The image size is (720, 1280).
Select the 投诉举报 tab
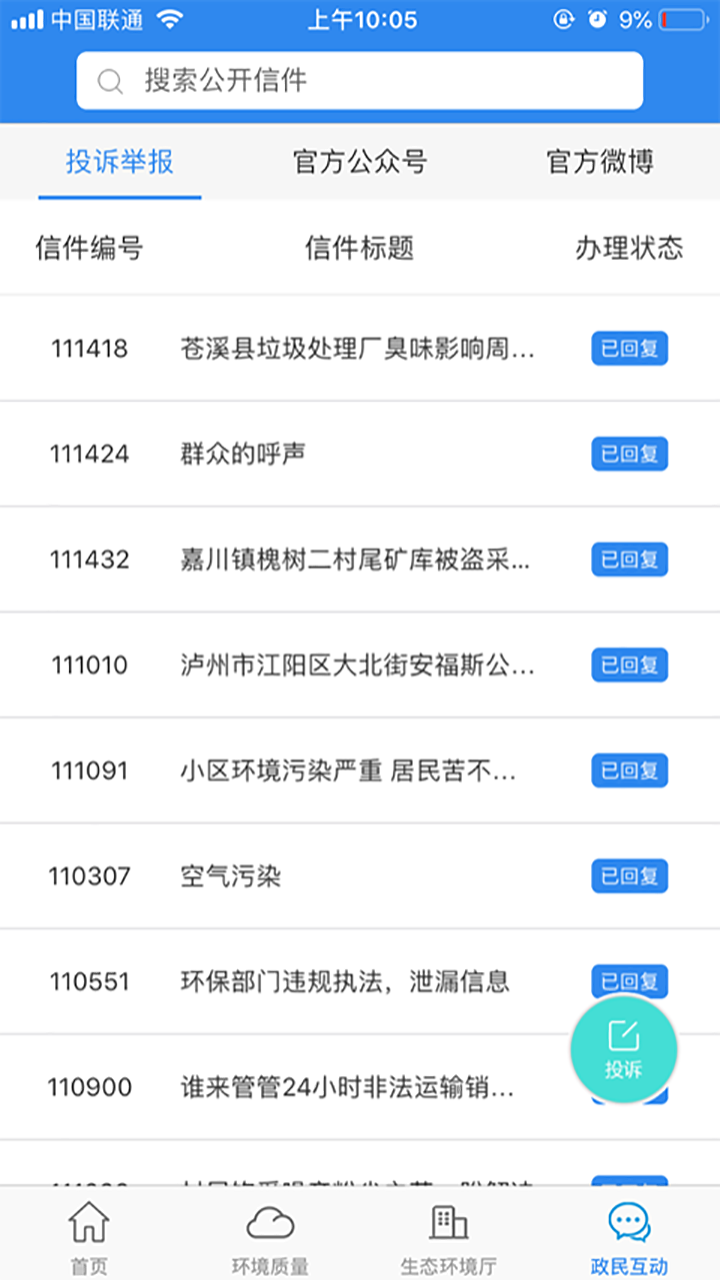click(x=120, y=162)
